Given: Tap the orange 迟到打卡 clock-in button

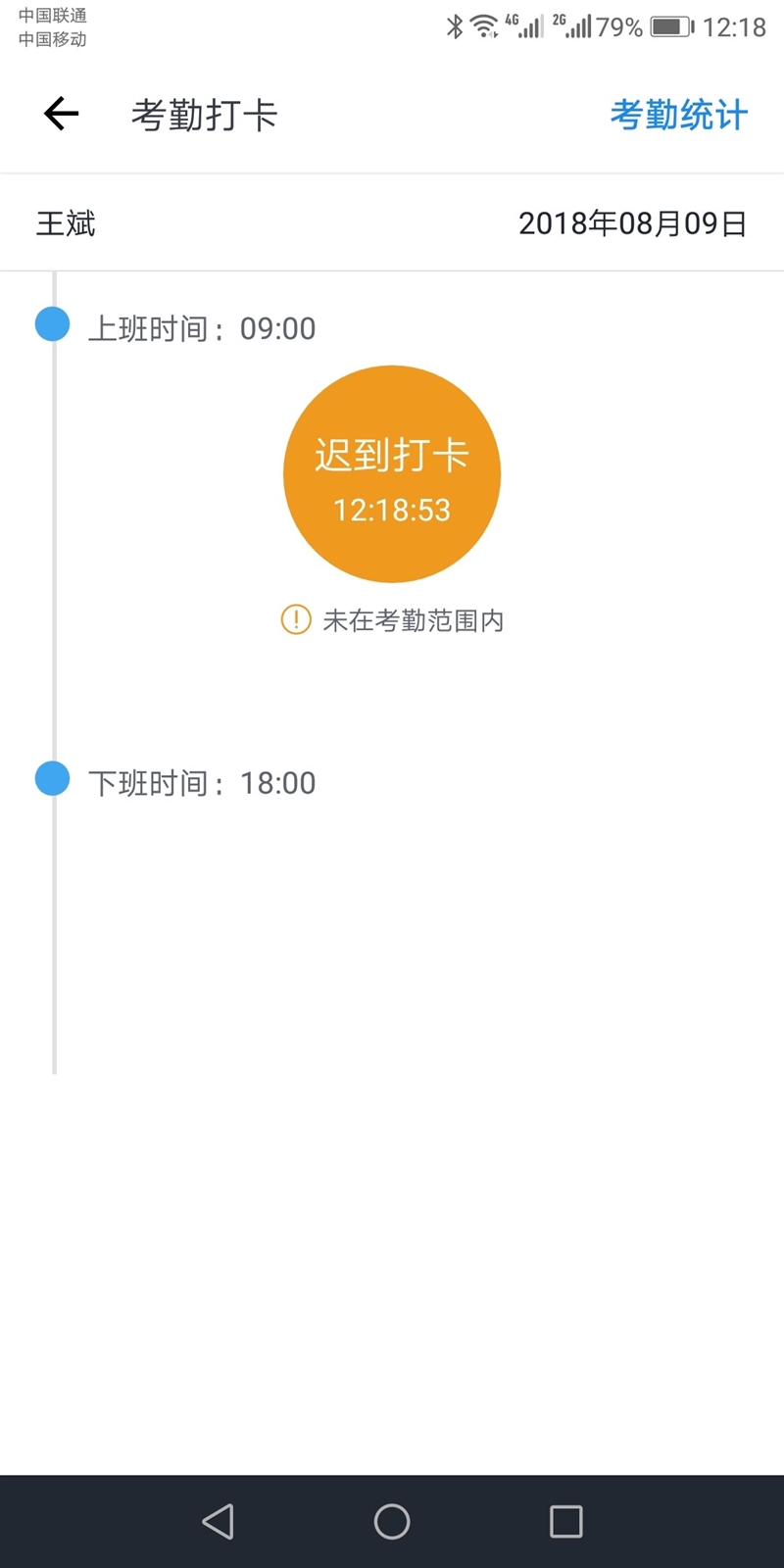Looking at the screenshot, I should pos(392,474).
